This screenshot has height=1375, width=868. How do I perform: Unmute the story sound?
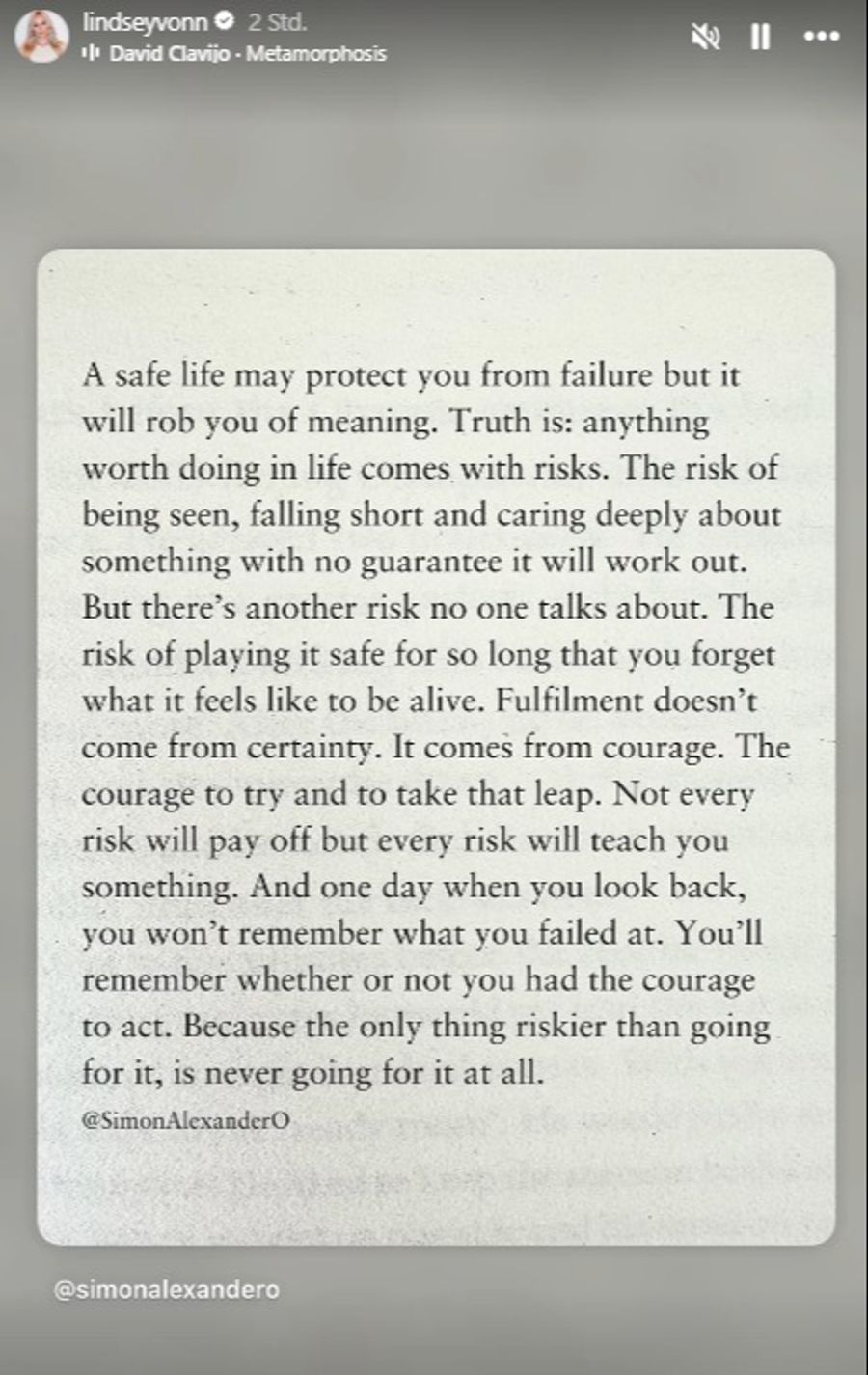click(x=707, y=37)
